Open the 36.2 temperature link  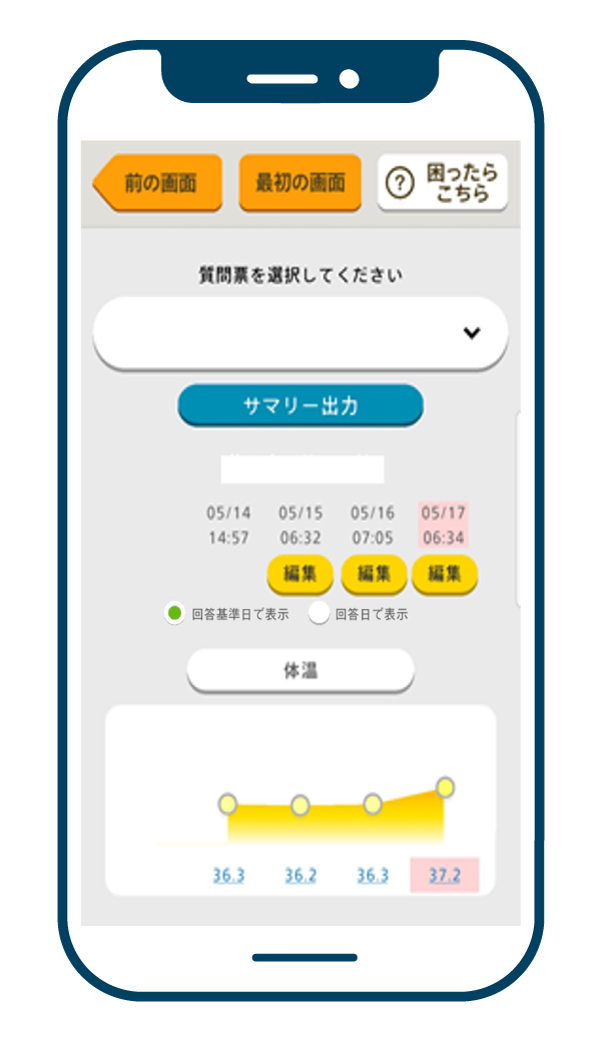[x=300, y=875]
